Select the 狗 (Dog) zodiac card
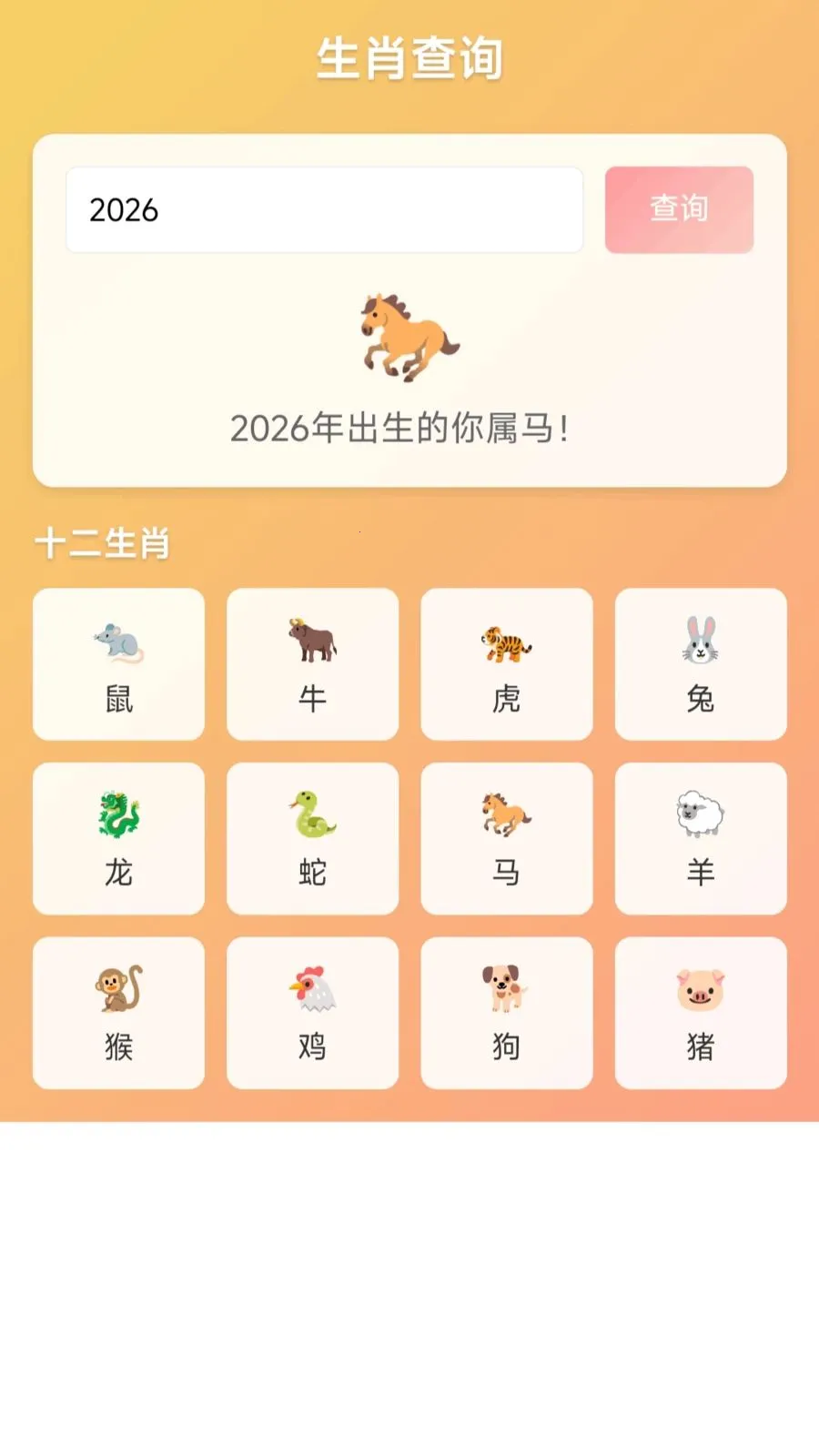 (x=506, y=1012)
